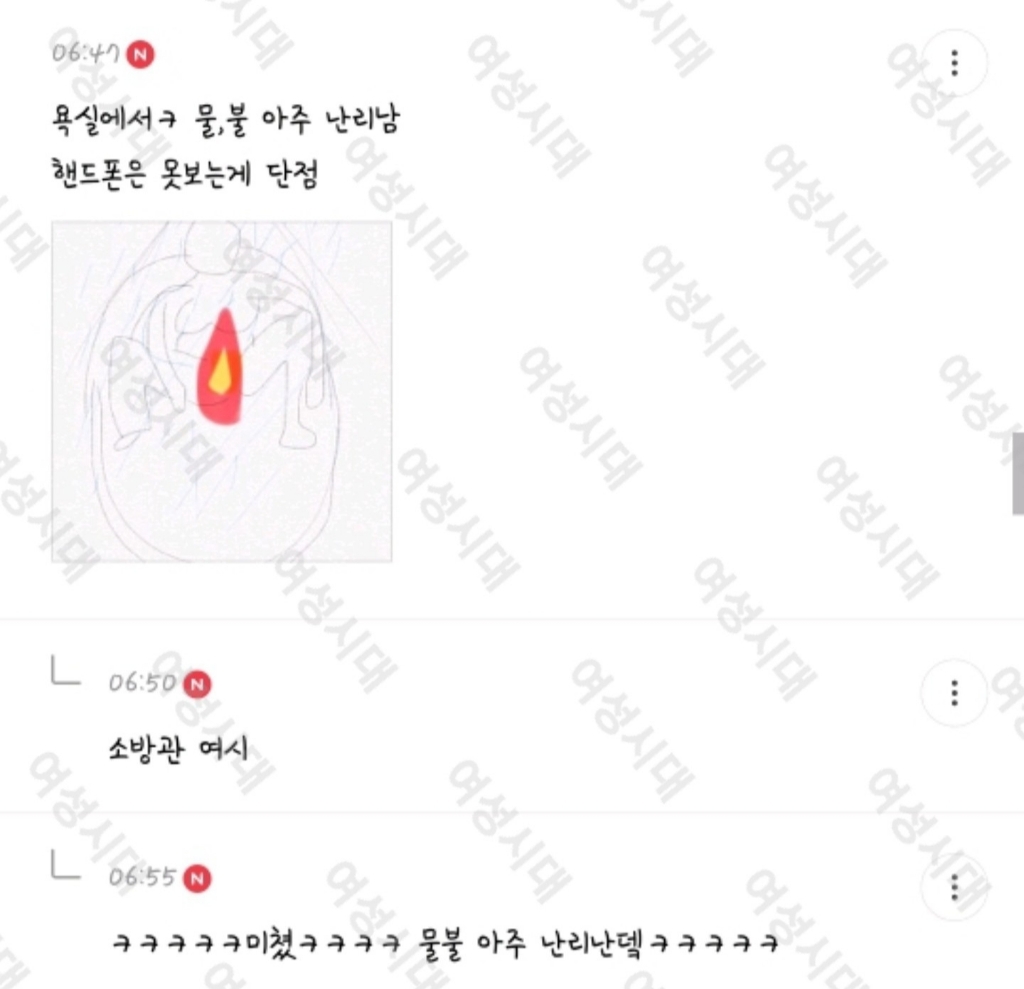
Task: Open overflow menu on the 06:47 comment
Action: pos(955,63)
